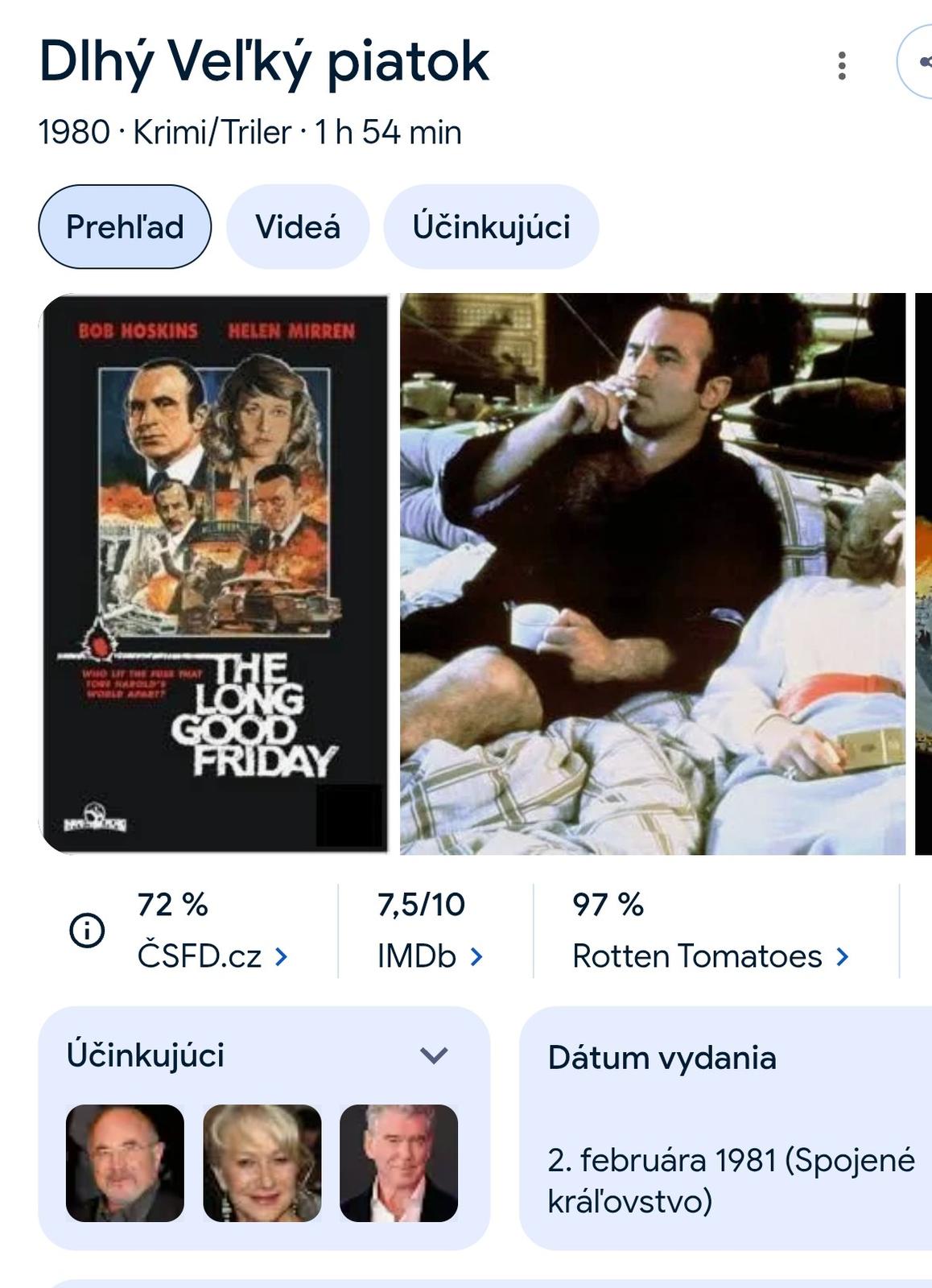932x1288 pixels.
Task: Open The Long Good Friday poster image
Action: [x=214, y=573]
